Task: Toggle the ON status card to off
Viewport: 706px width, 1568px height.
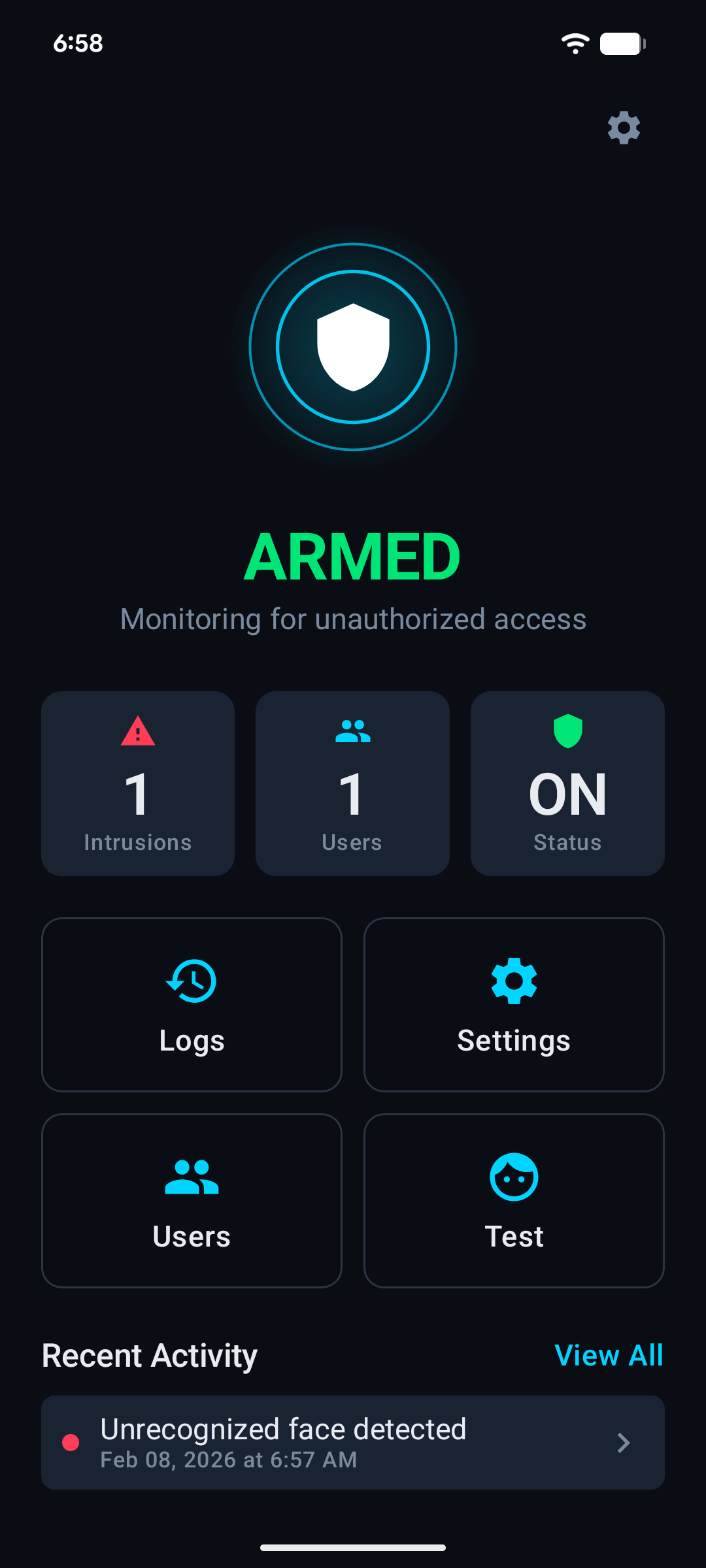Action: pos(566,783)
